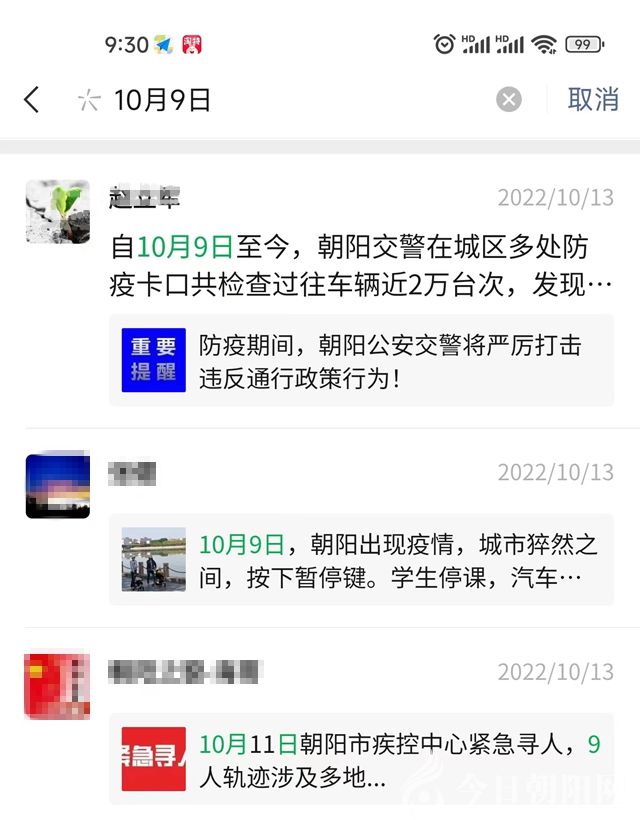Open the sprout avatar on the first post
The width and height of the screenshot is (640, 820).
pos(57,213)
